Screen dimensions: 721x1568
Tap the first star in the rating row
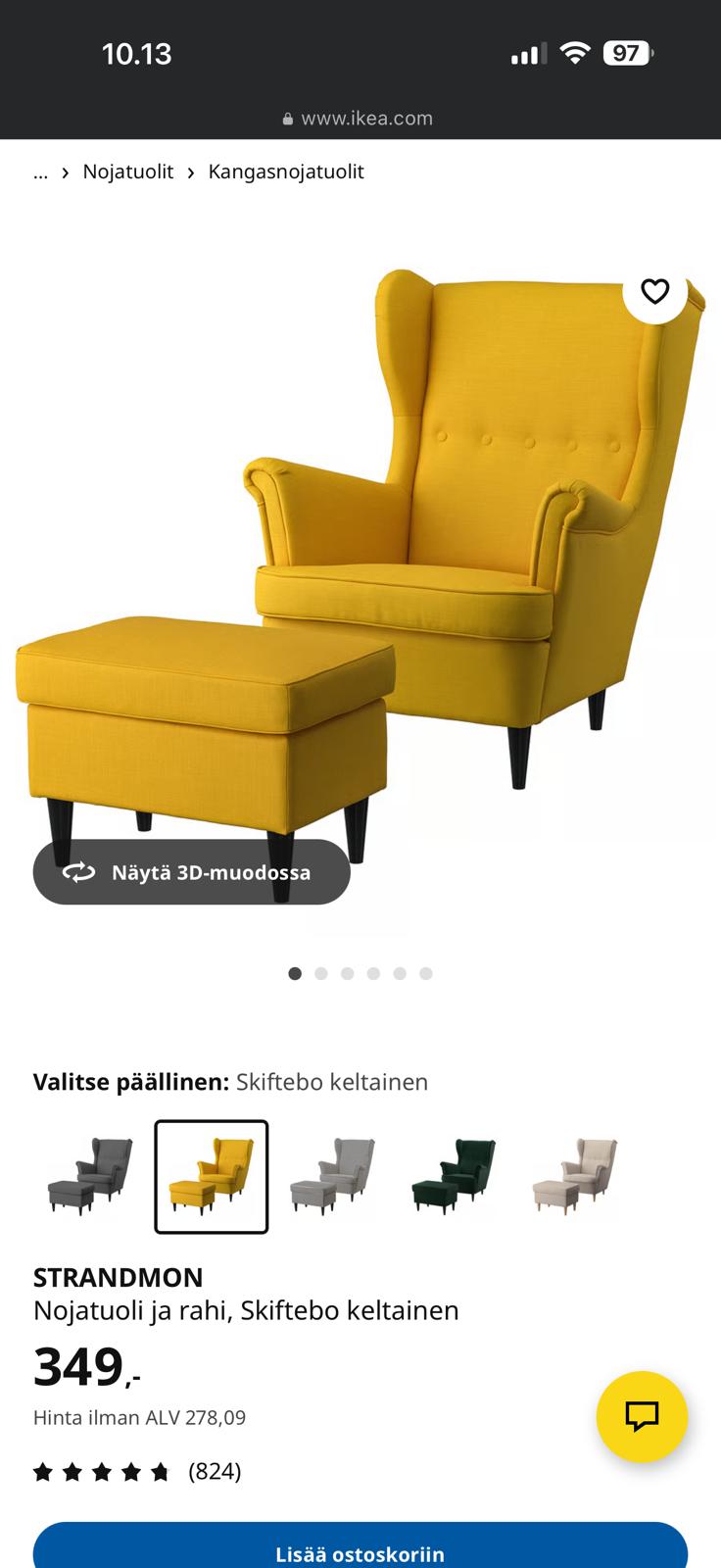(x=43, y=1471)
